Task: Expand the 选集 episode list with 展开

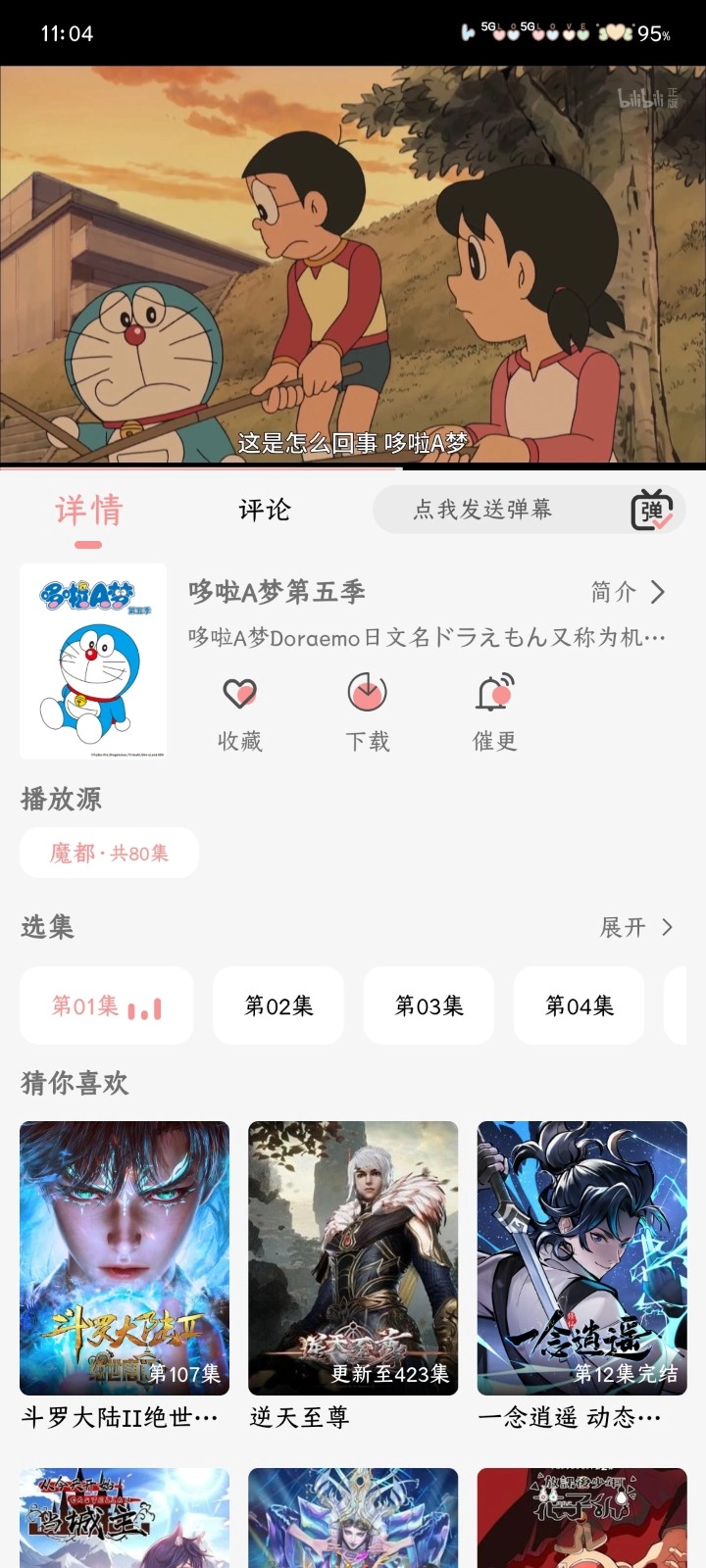Action: [636, 927]
